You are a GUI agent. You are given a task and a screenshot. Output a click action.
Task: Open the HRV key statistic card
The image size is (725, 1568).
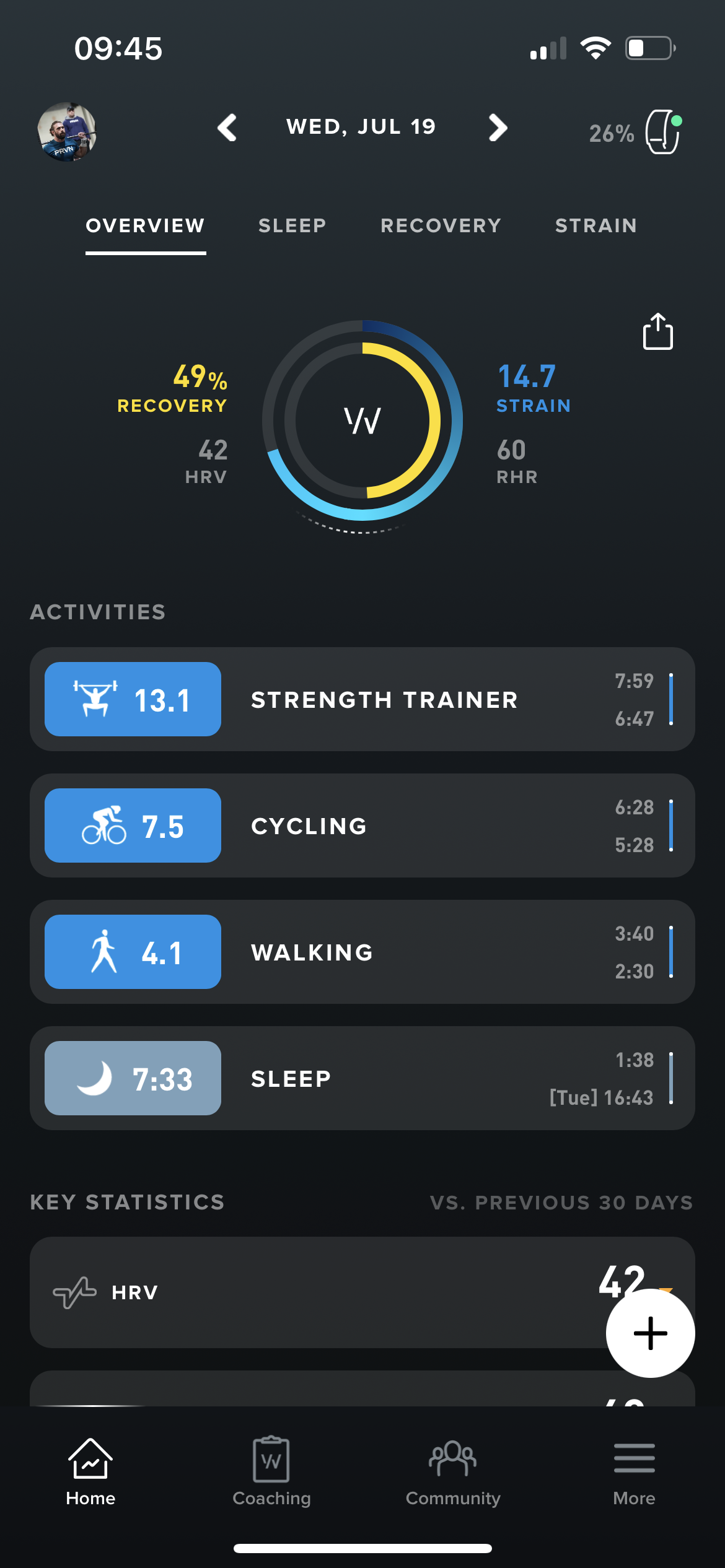(x=310, y=1292)
